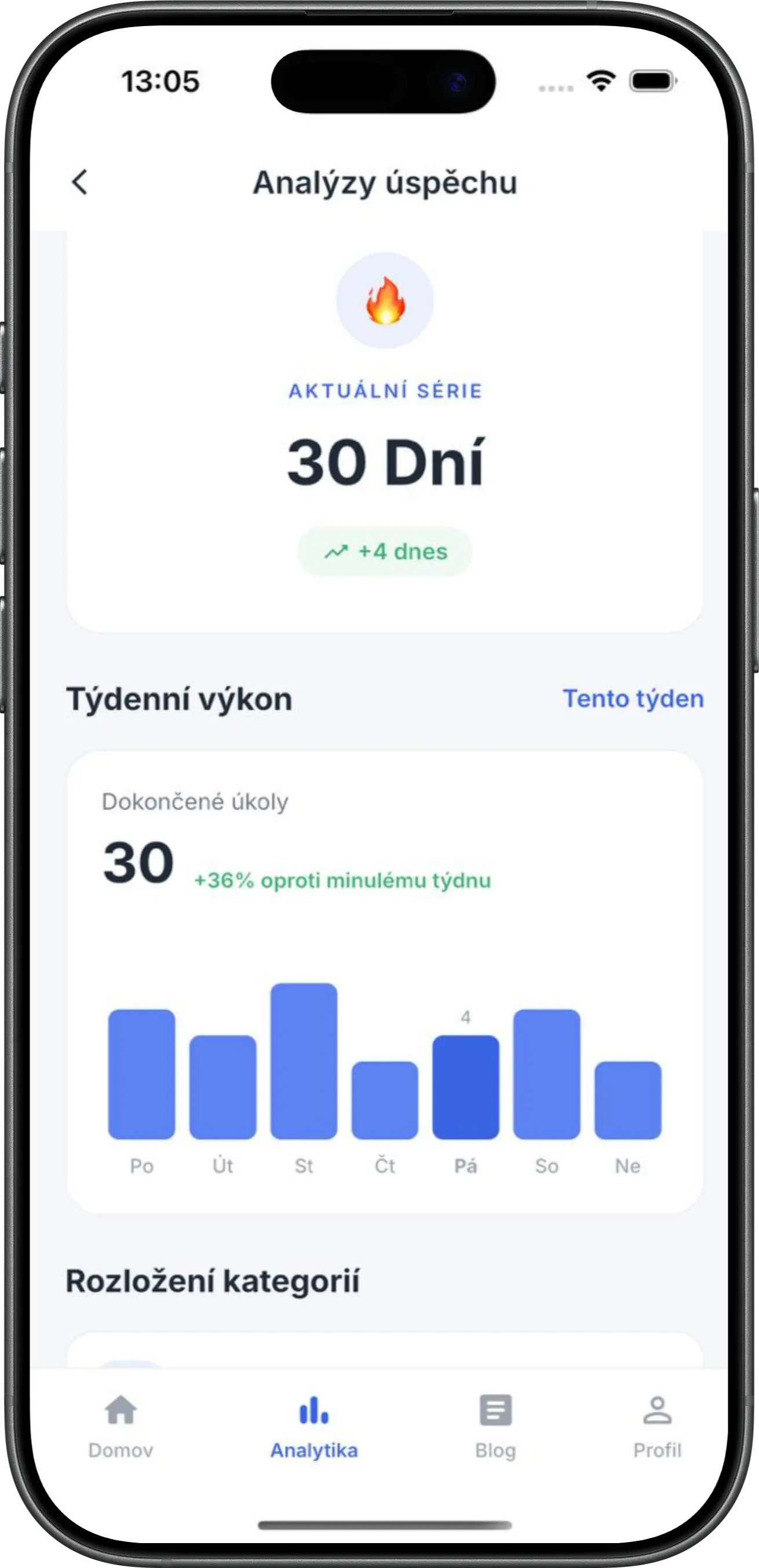
Task: Go back from Analýzy úspěchu
Action: pos(80,182)
